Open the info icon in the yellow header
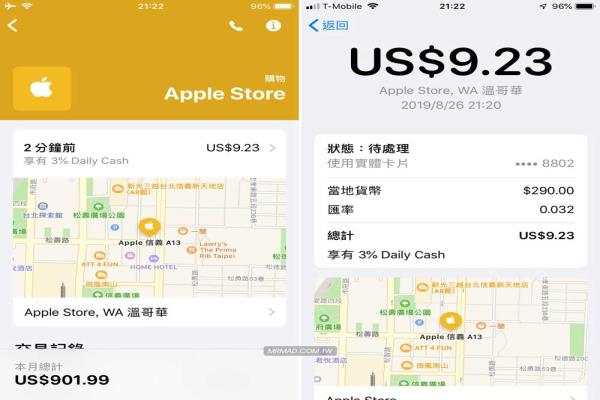The image size is (600, 400). pyautogui.click(x=273, y=25)
